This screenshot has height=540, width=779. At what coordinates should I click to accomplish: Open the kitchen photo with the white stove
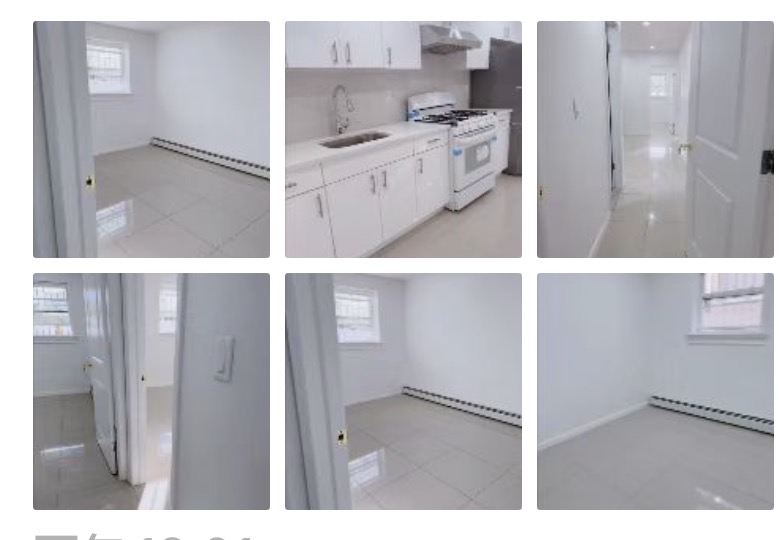tap(403, 139)
